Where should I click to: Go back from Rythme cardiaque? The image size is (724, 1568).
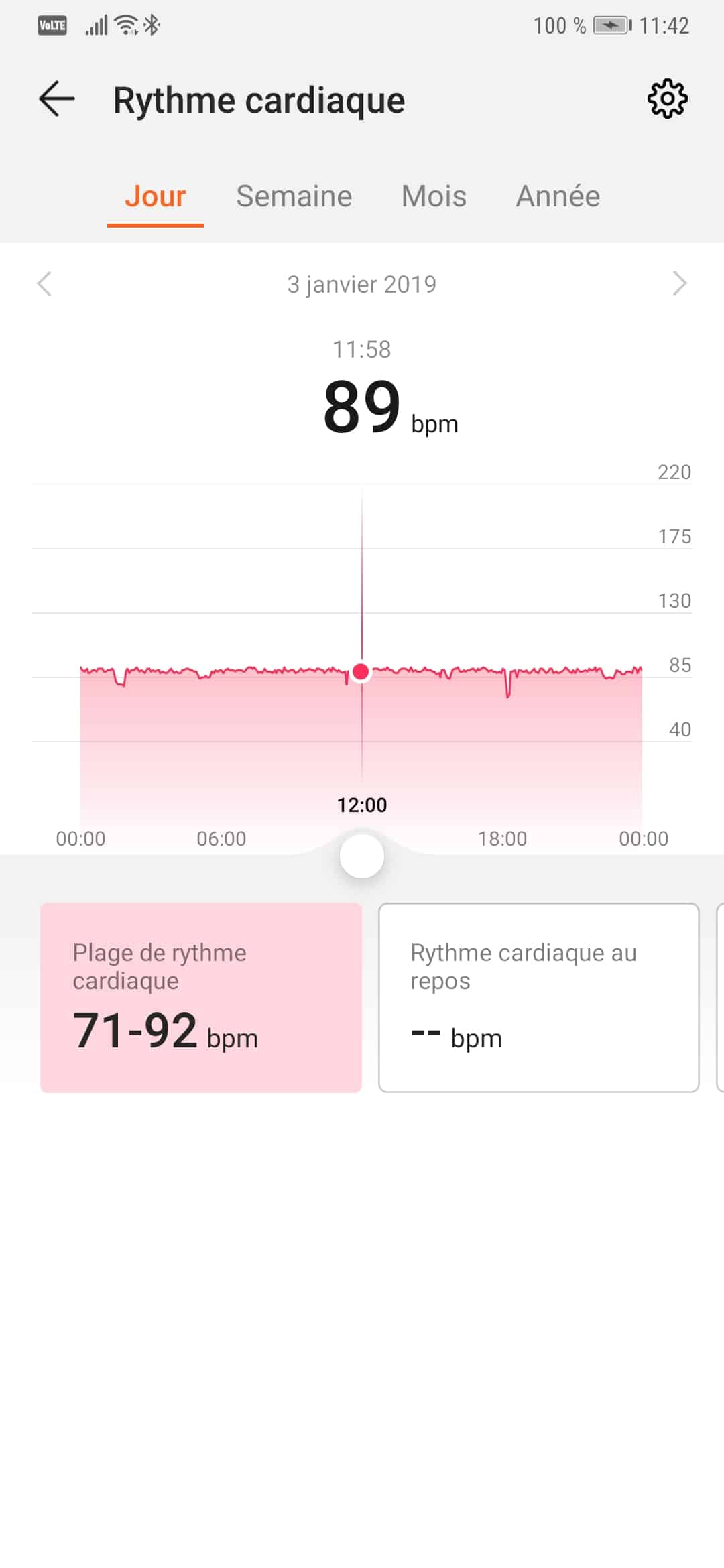[56, 99]
